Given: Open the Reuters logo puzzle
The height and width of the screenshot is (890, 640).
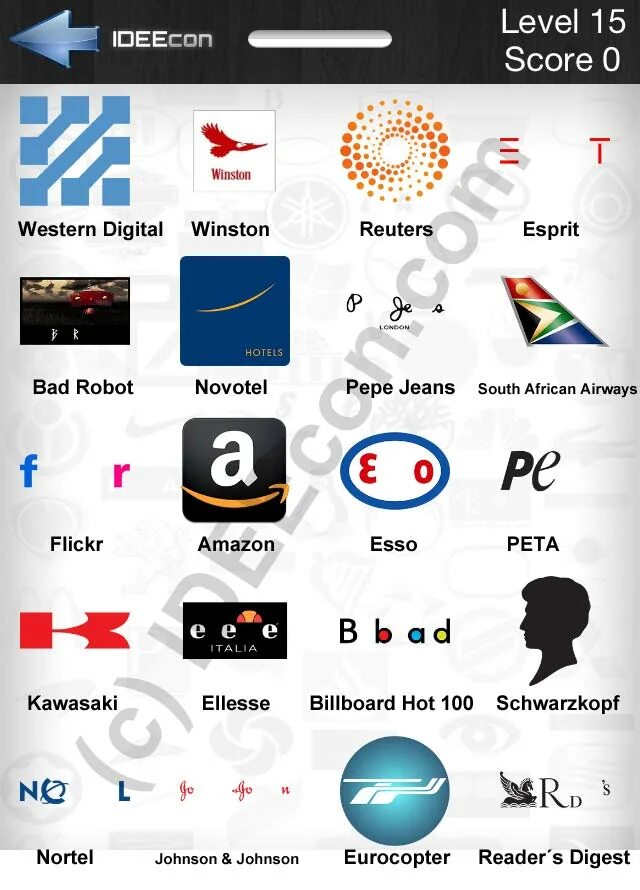Looking at the screenshot, I should tap(395, 151).
